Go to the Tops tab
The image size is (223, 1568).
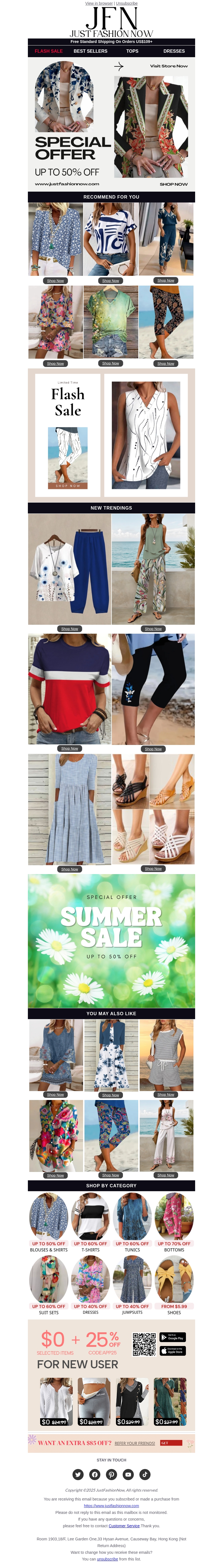click(x=132, y=51)
